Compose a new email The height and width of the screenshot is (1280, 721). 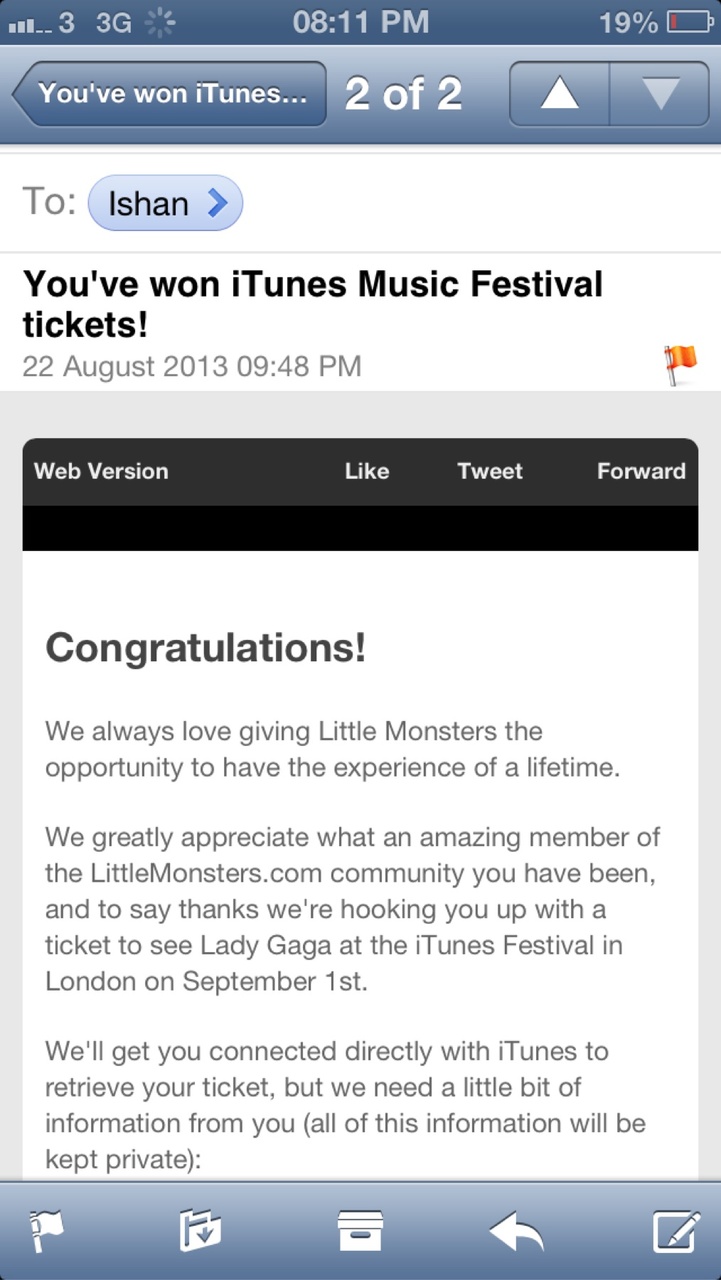676,1231
